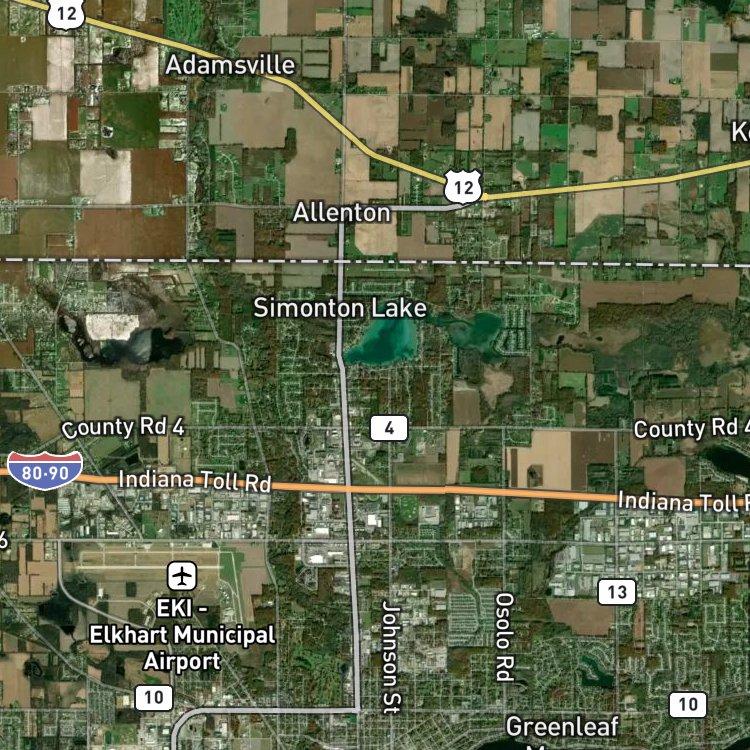
Task: Select the Adamsville town label
Action: click(230, 66)
